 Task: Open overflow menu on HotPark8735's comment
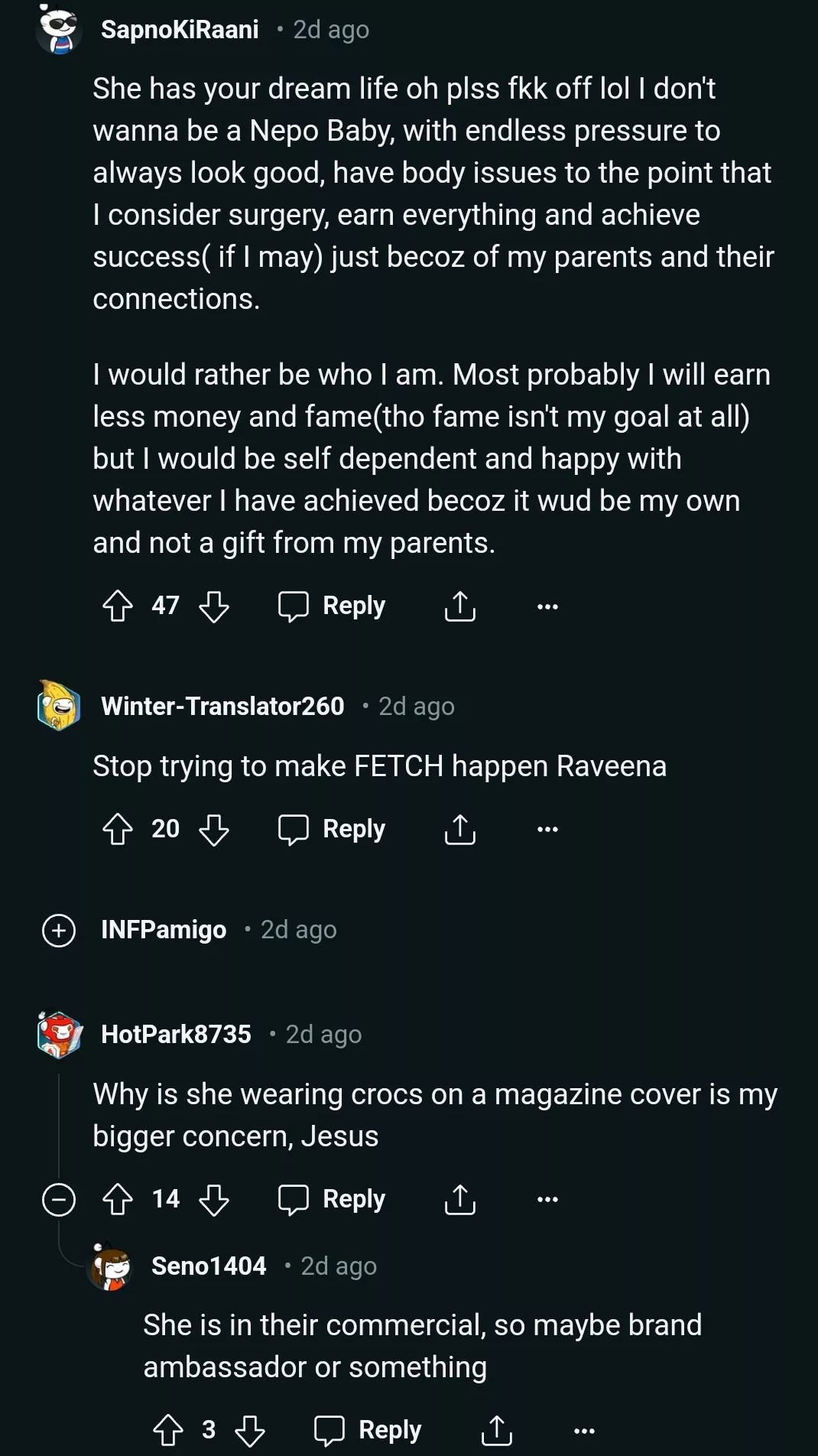pos(547,1199)
